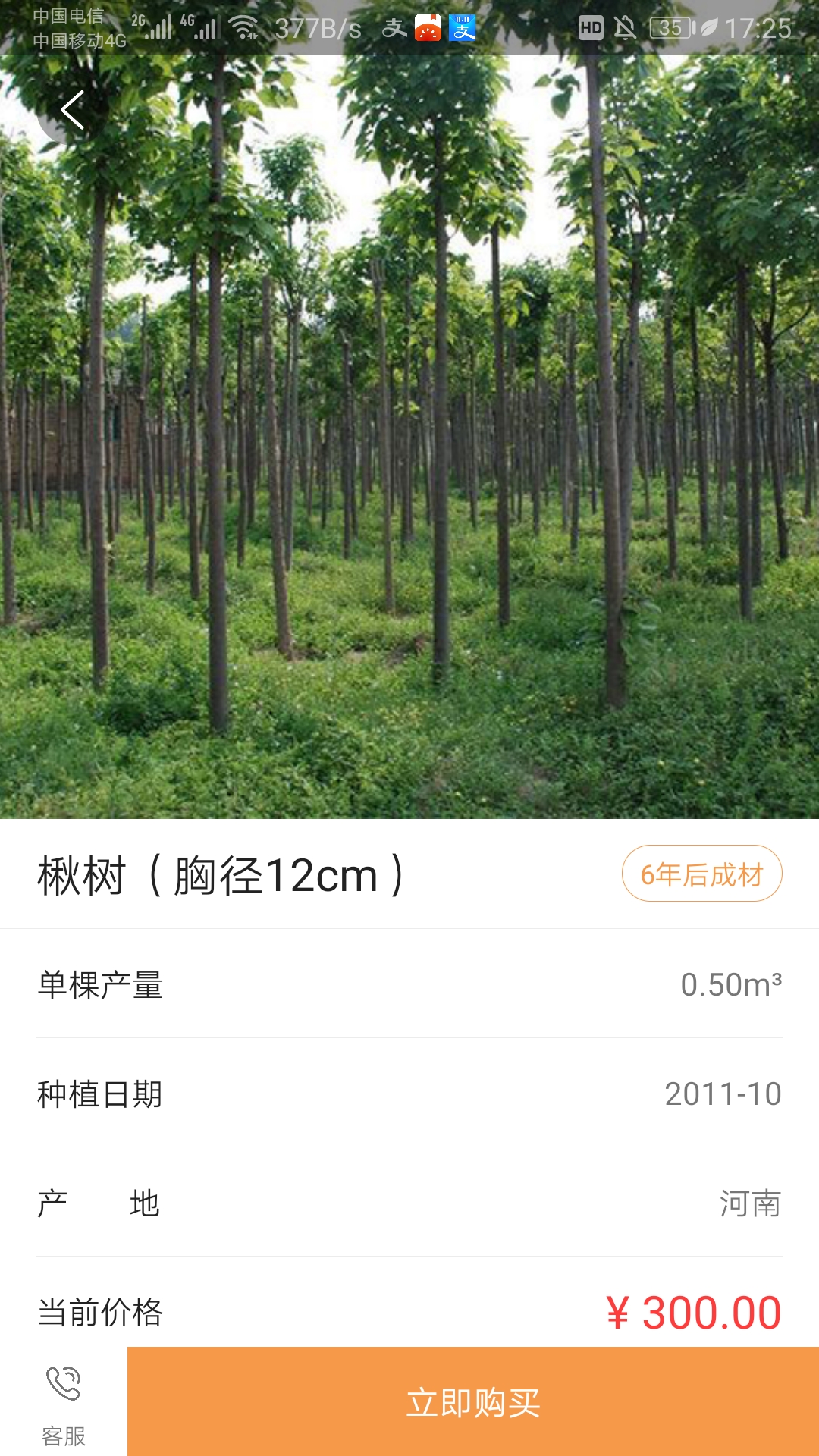Click the WiFi signal icon
Viewport: 819px width, 1456px height.
pyautogui.click(x=244, y=29)
